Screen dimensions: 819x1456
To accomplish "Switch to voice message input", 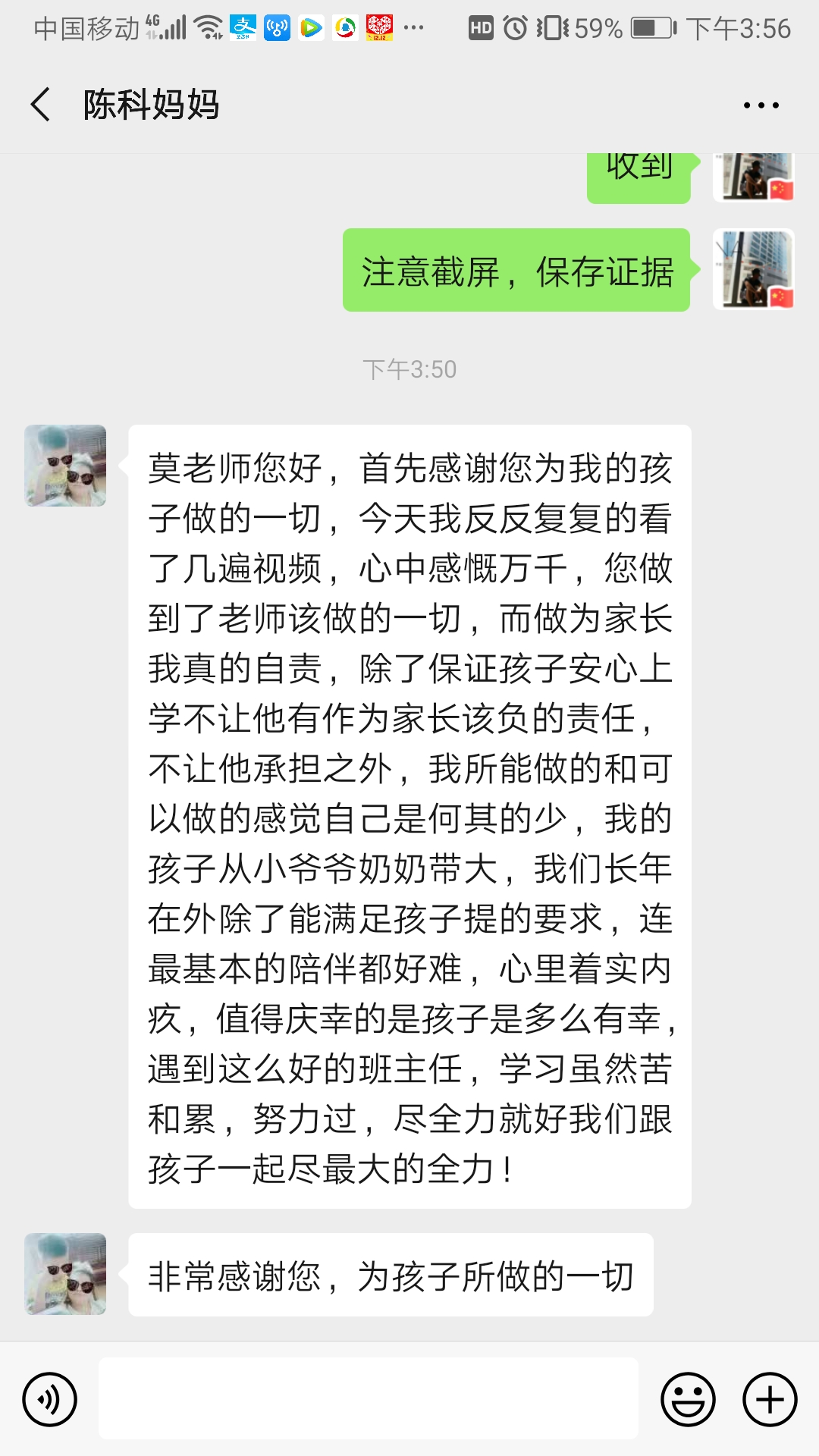I will pyautogui.click(x=50, y=1399).
